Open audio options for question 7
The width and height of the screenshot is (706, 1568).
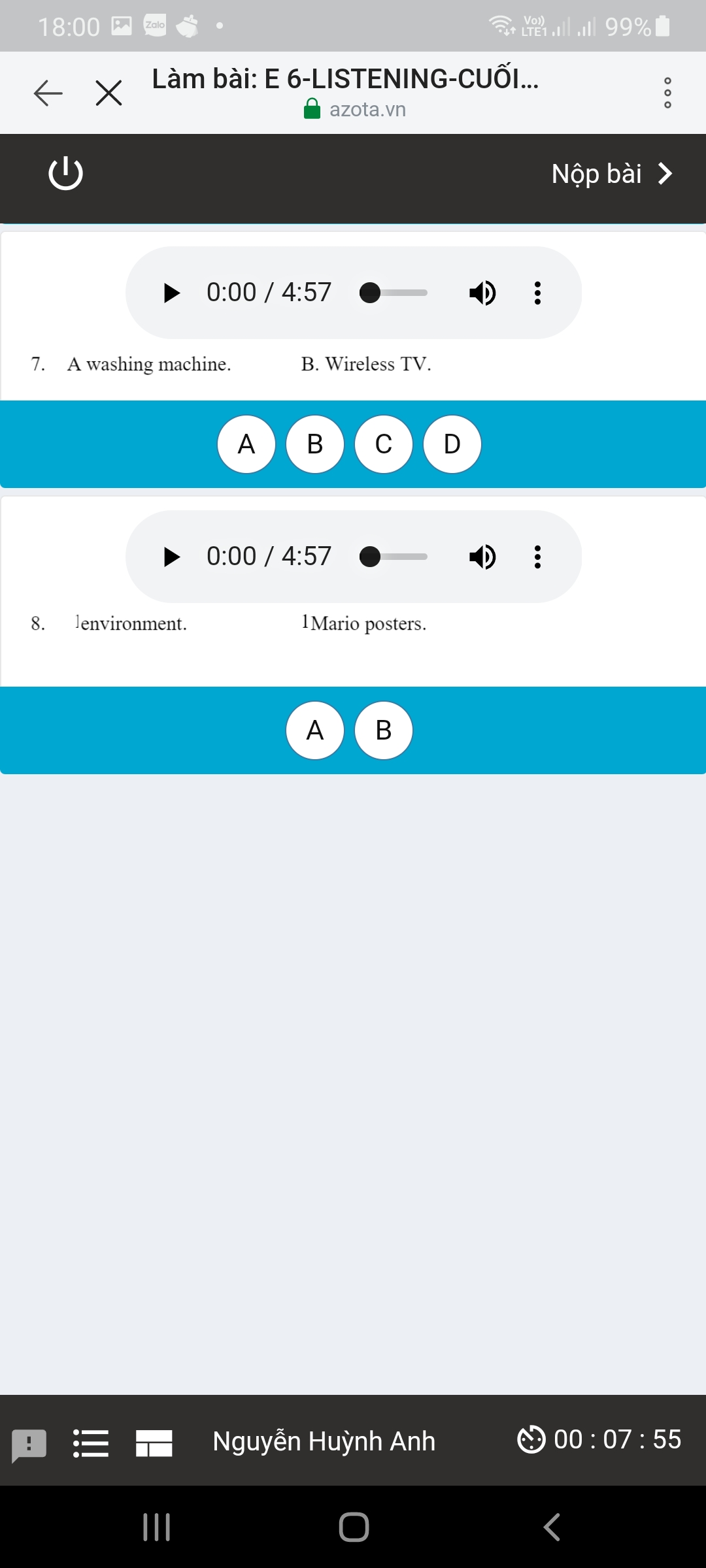pyautogui.click(x=537, y=293)
